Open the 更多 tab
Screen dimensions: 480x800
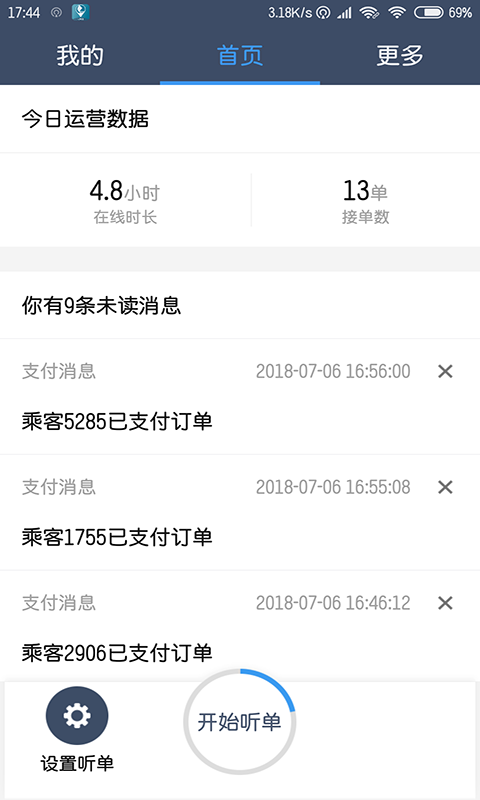400,56
